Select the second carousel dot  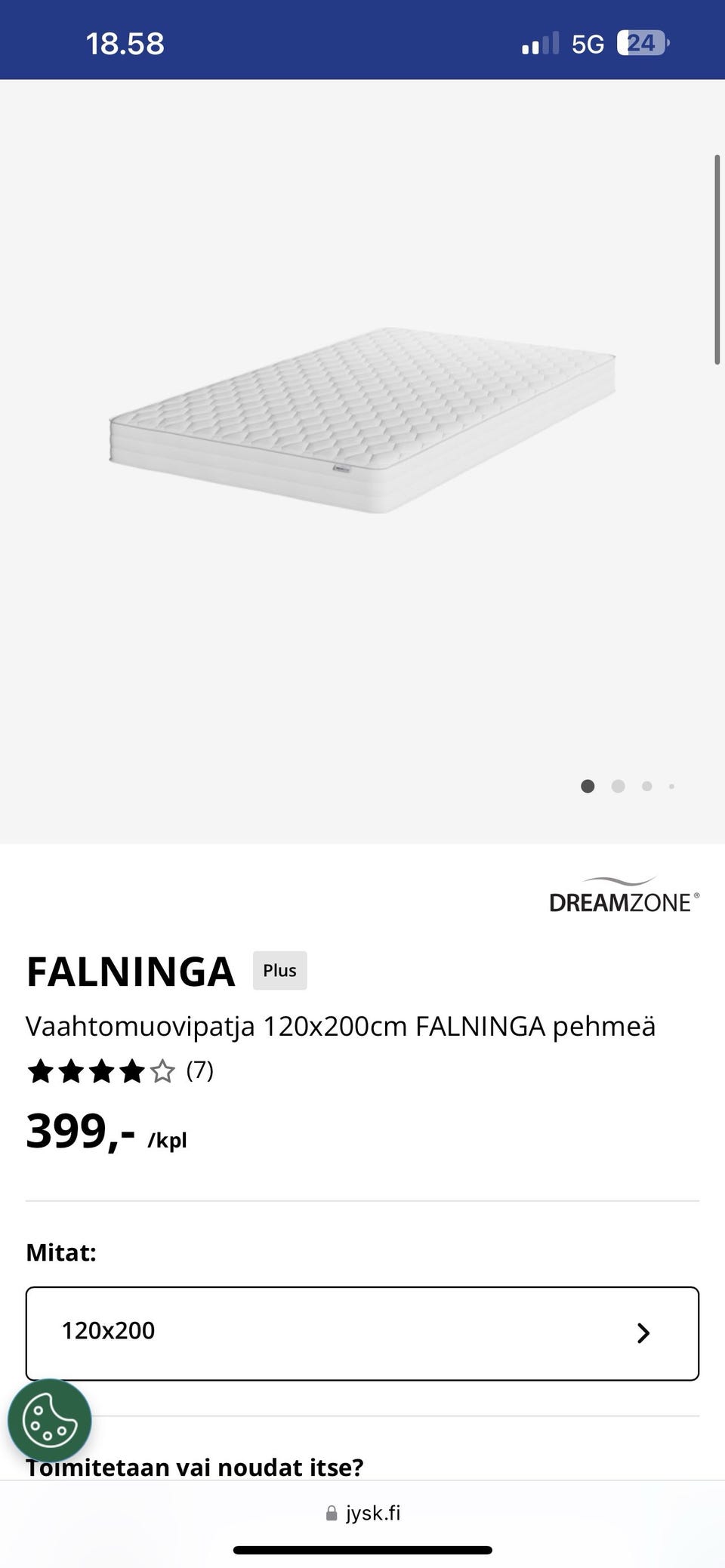(618, 786)
